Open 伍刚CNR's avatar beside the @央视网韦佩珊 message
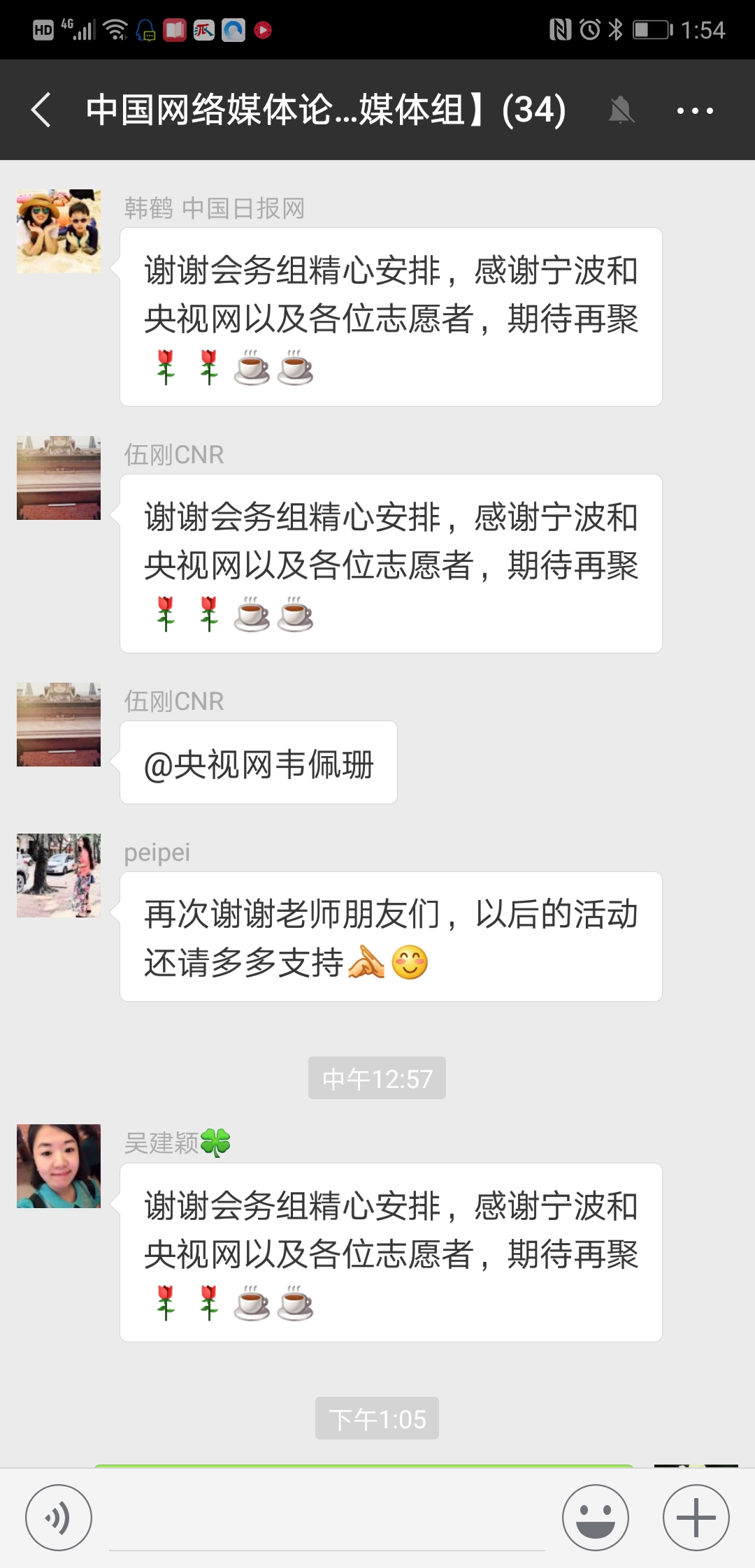Screen dimensions: 755x1568 tap(59, 725)
